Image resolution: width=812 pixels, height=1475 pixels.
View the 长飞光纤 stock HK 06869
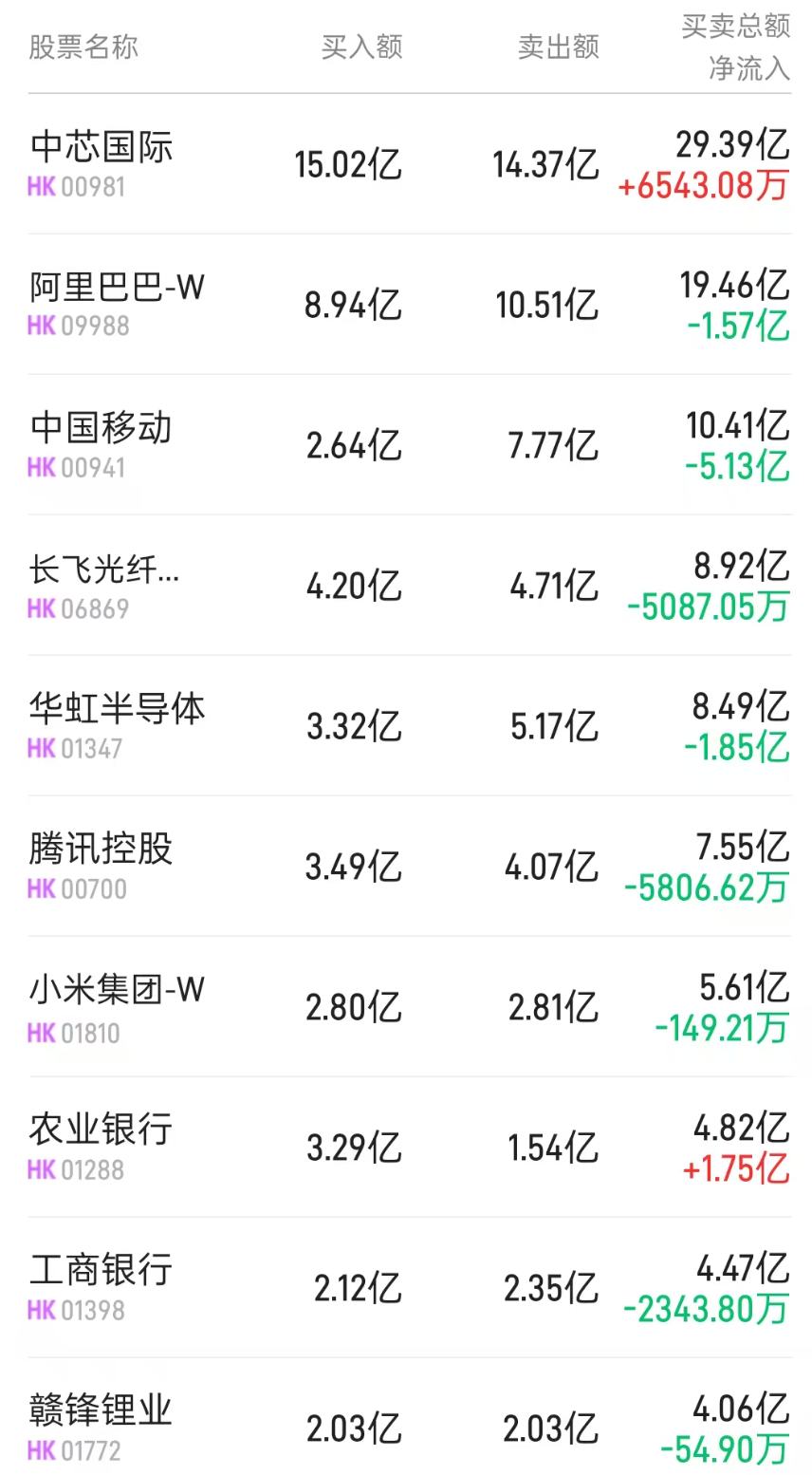tap(104, 585)
